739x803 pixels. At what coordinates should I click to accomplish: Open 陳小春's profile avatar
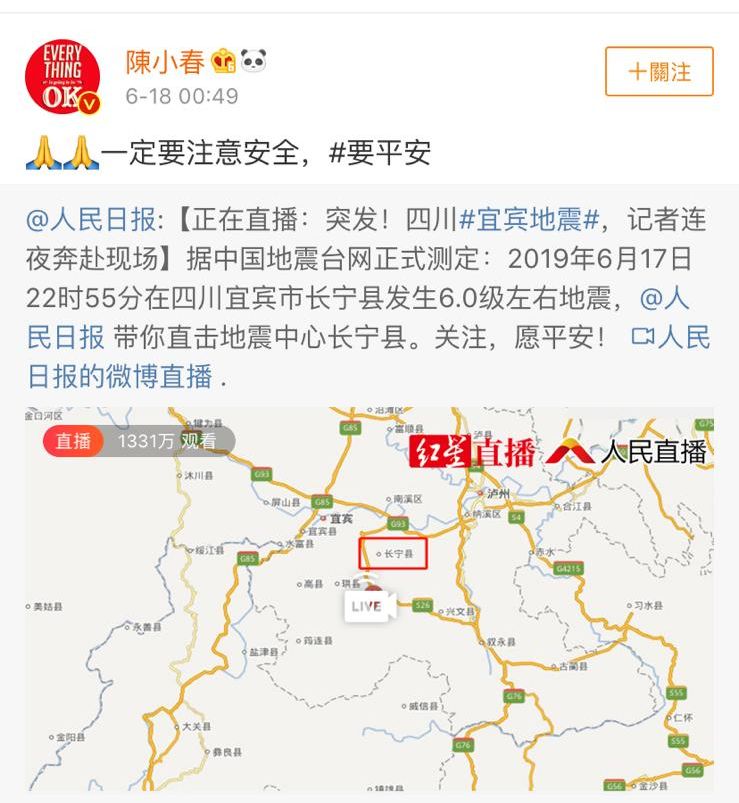click(62, 76)
